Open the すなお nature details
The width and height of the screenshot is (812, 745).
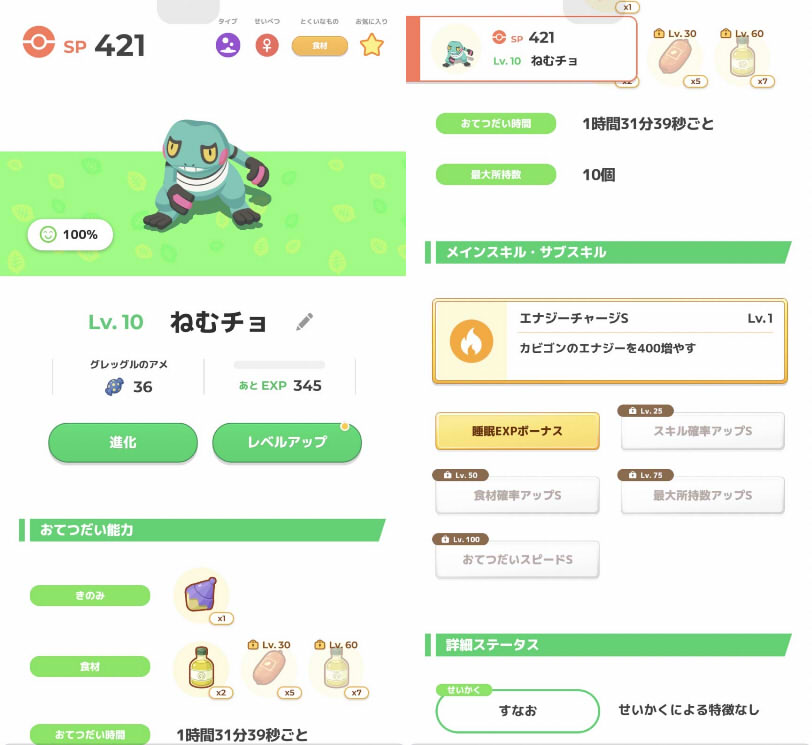coord(517,711)
